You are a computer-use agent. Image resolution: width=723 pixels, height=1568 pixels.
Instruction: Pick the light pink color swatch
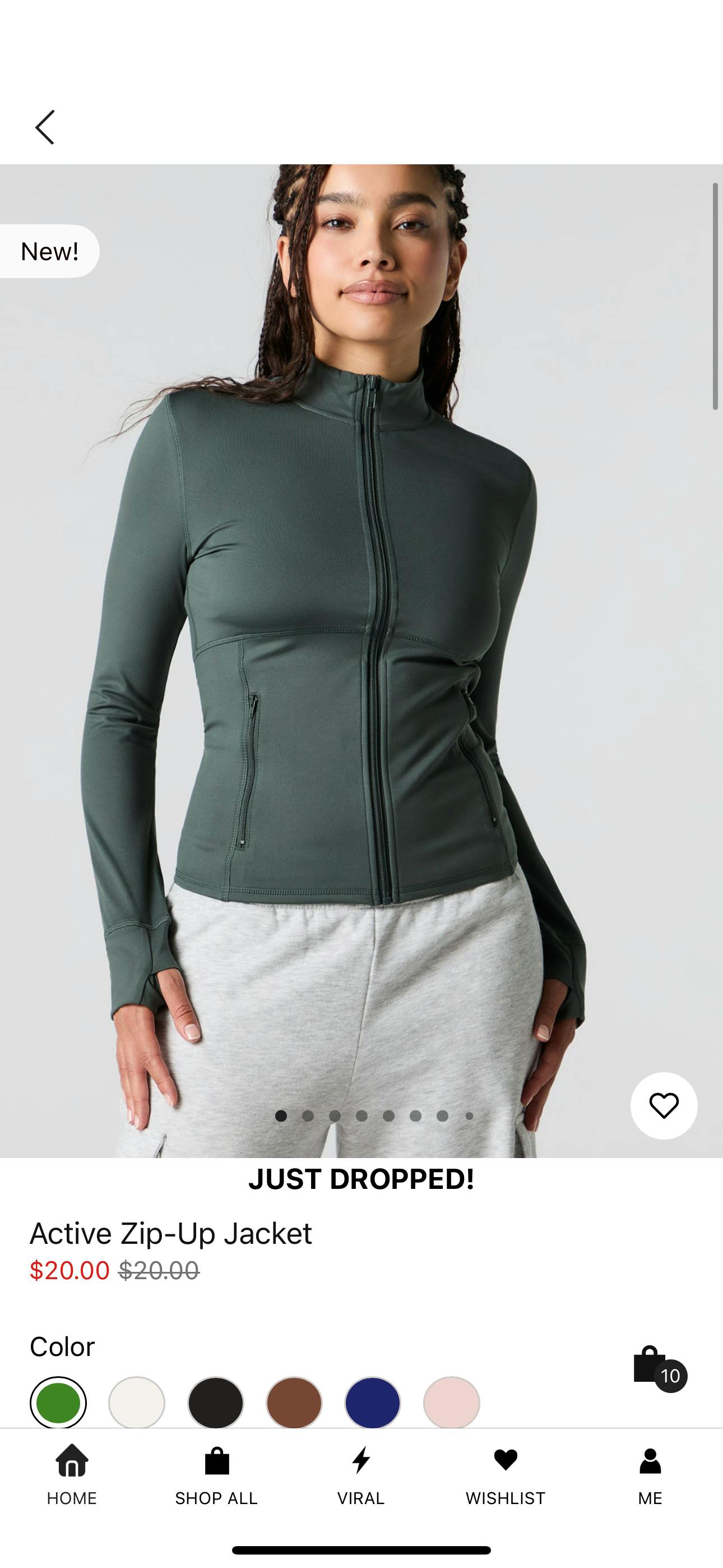tap(452, 1403)
